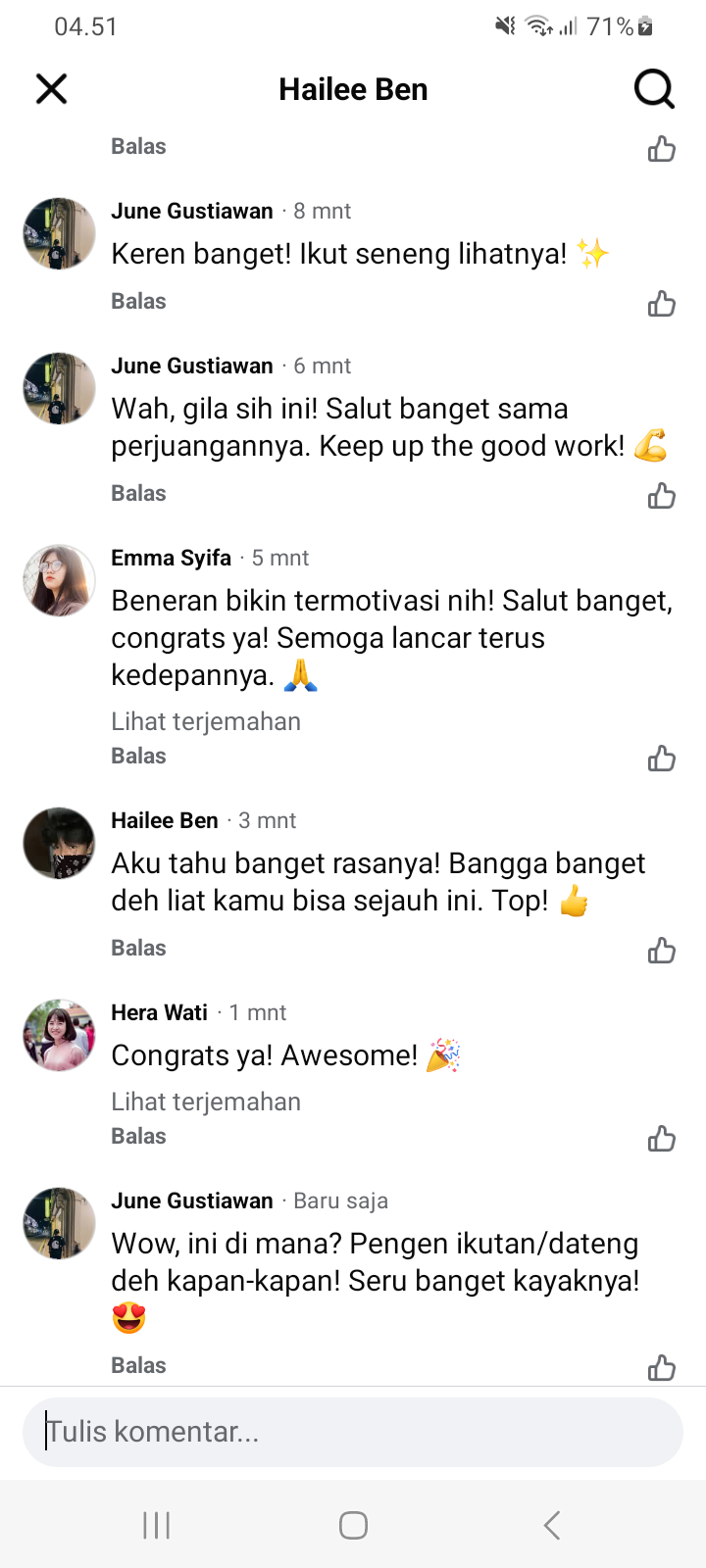
Task: Reply to June's "Wah, gila sih ini" comment
Action: [138, 493]
